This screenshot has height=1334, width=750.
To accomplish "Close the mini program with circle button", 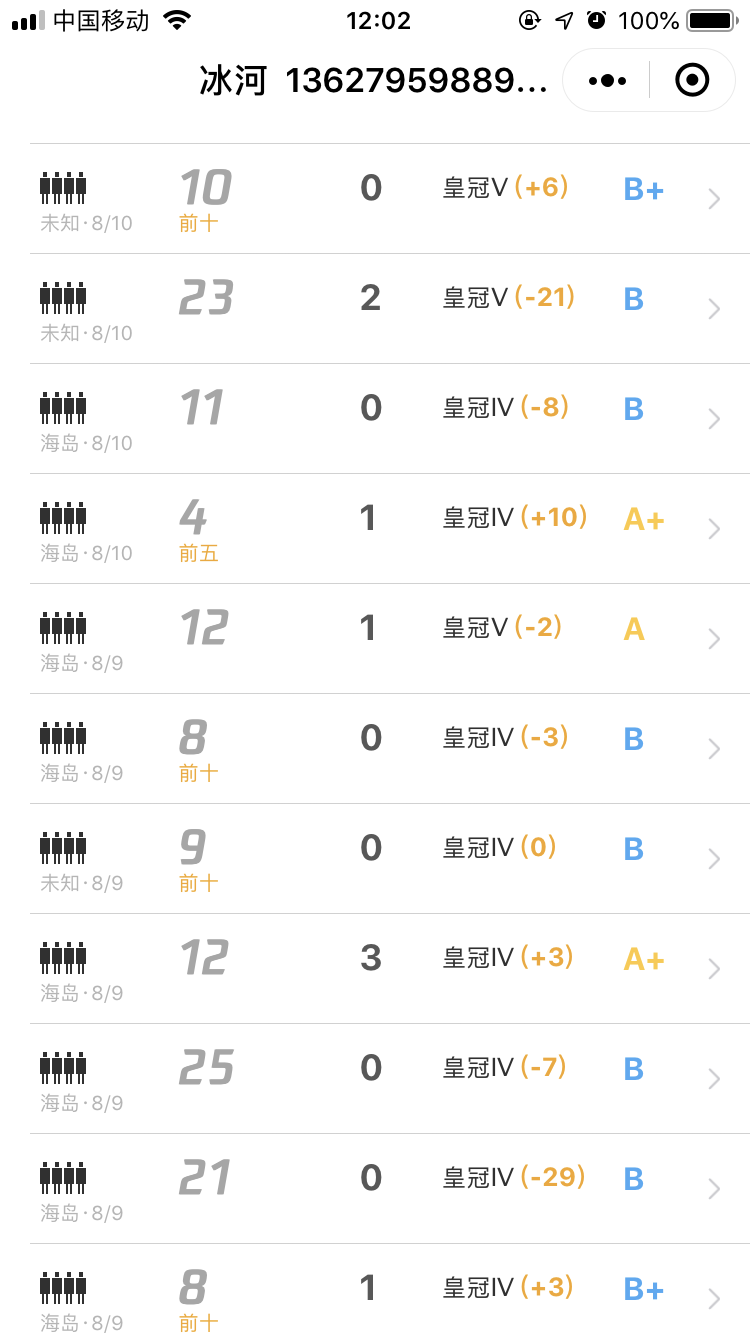I will [x=692, y=80].
